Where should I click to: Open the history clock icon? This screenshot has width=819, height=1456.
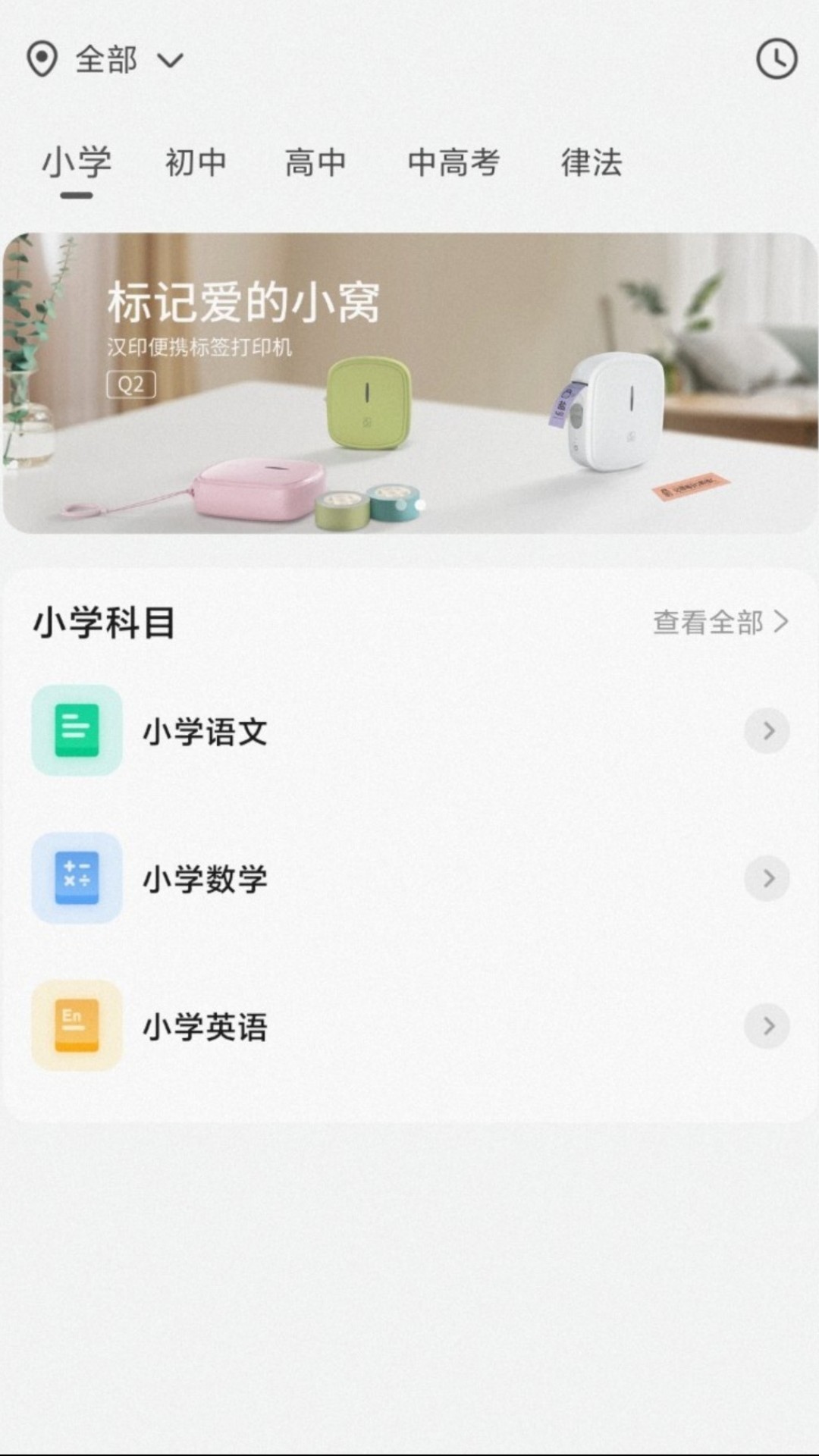coord(777,59)
